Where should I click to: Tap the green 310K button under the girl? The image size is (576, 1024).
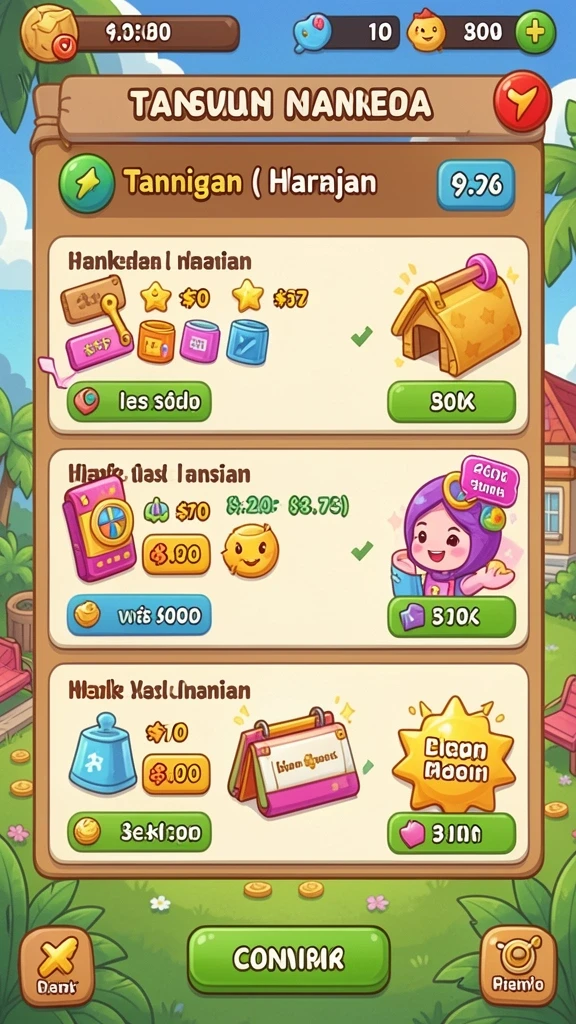451,616
